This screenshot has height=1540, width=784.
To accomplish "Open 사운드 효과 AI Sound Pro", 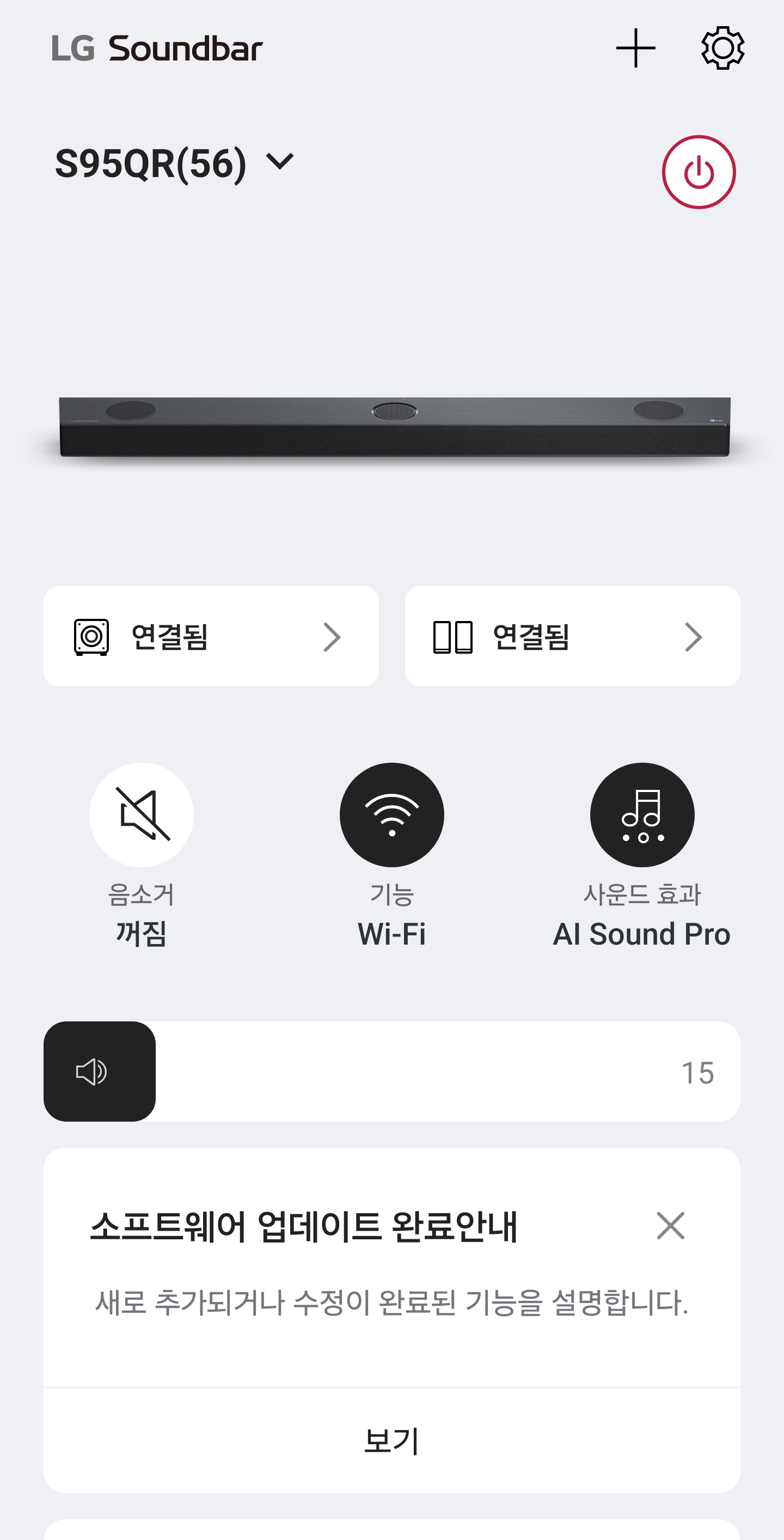I will coord(642,814).
